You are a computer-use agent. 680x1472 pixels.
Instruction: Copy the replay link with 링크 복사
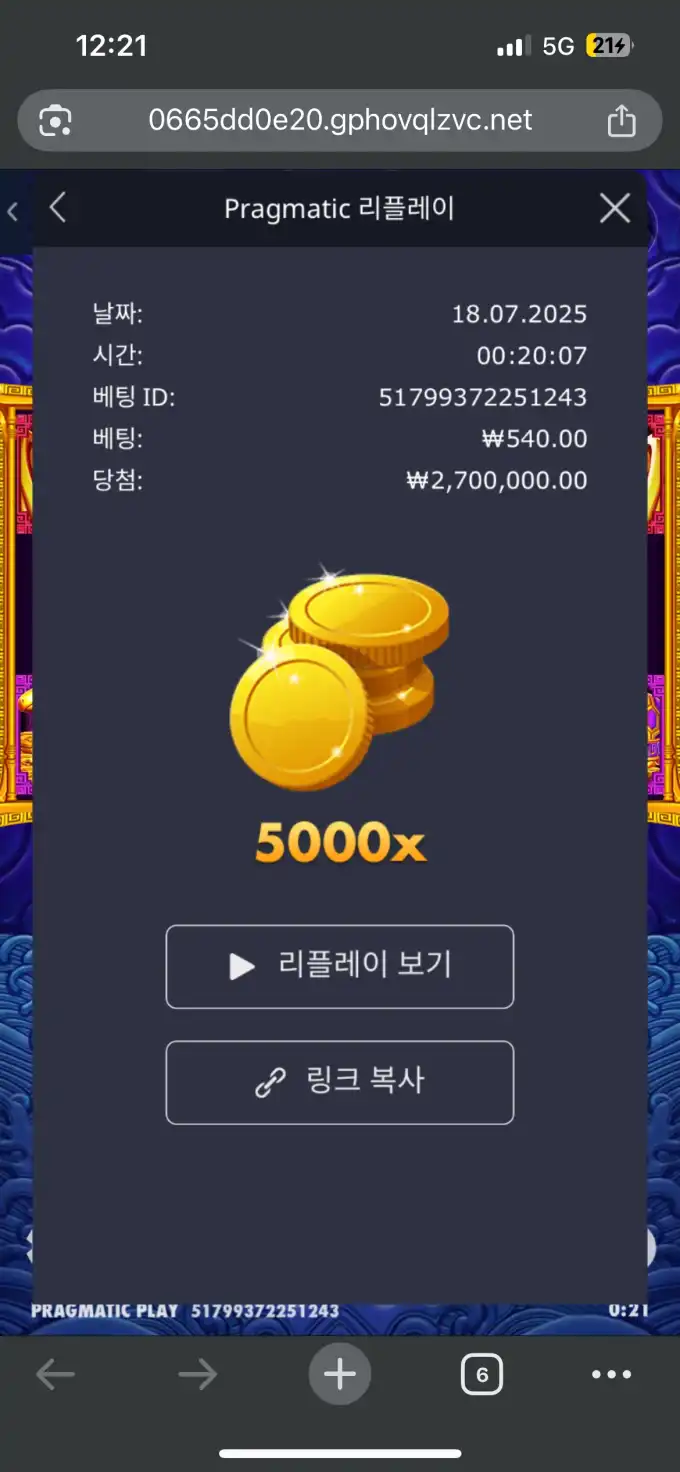click(x=340, y=1082)
